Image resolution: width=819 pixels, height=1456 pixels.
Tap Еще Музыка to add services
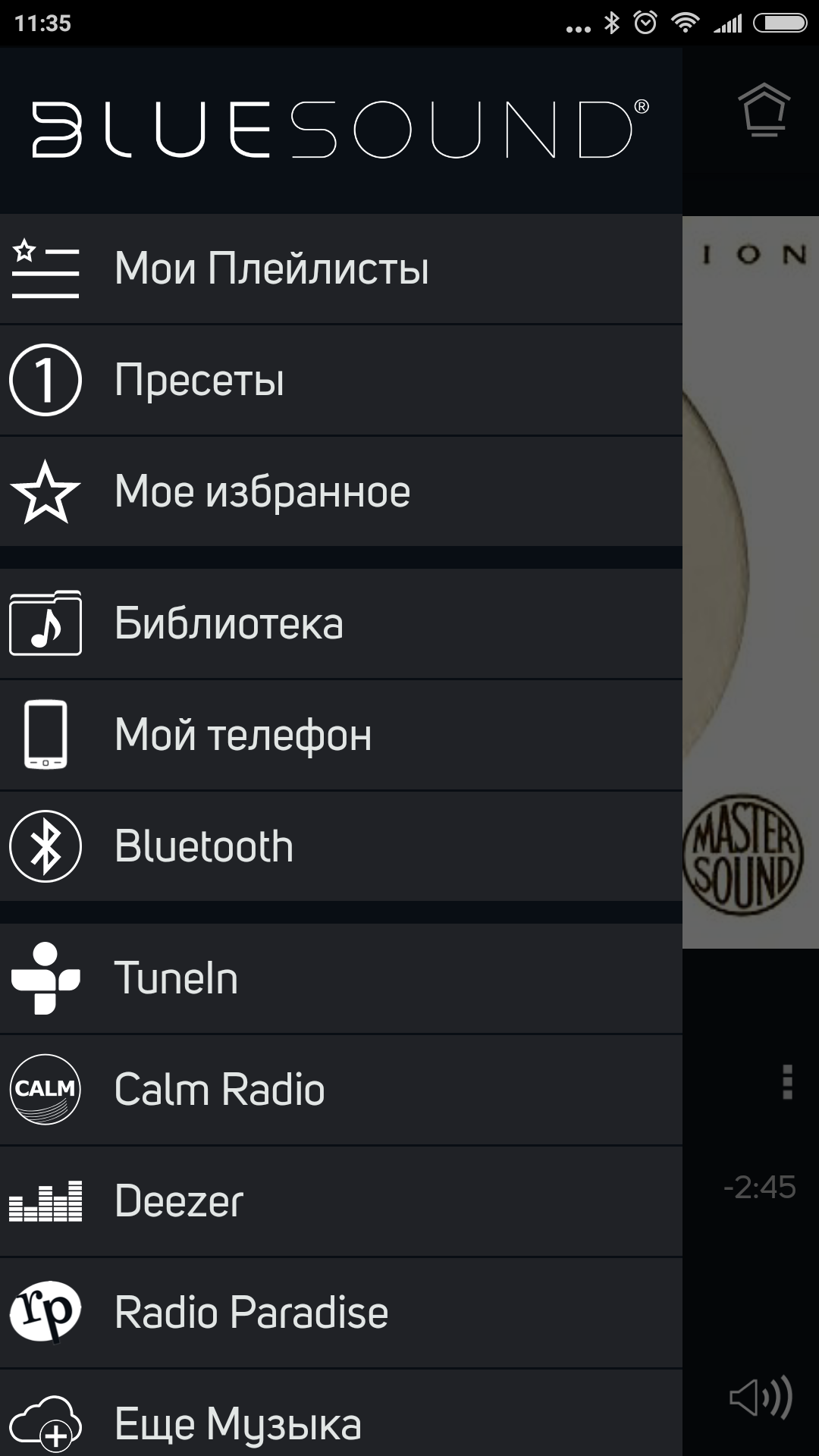(x=341, y=1423)
